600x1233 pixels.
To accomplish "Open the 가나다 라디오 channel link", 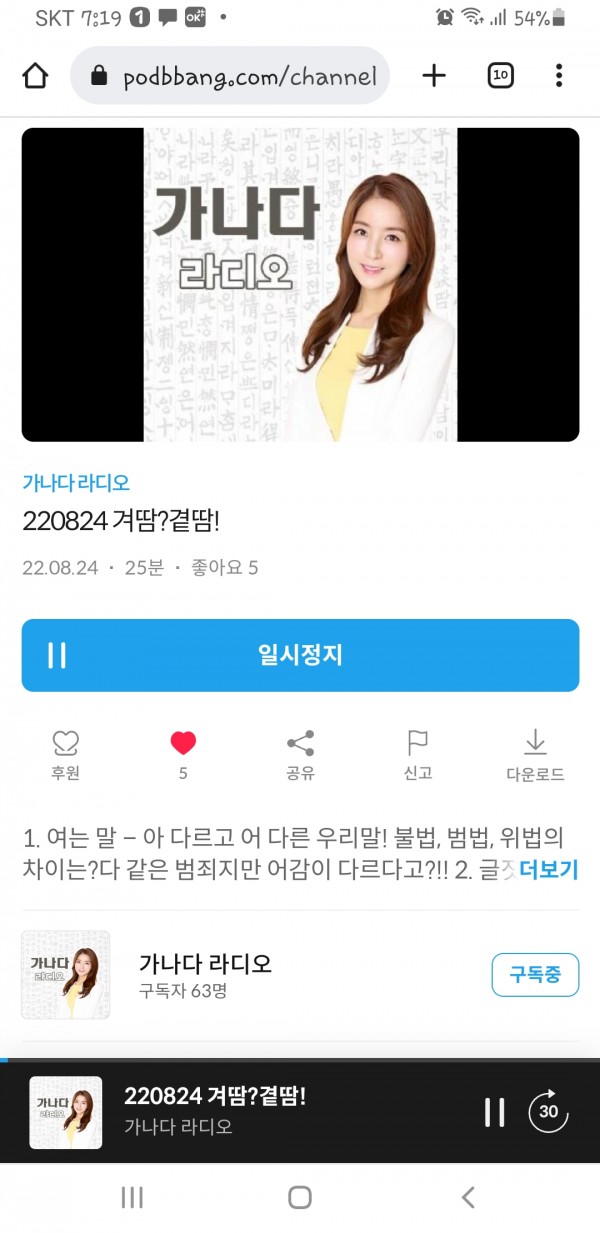I will [x=76, y=482].
